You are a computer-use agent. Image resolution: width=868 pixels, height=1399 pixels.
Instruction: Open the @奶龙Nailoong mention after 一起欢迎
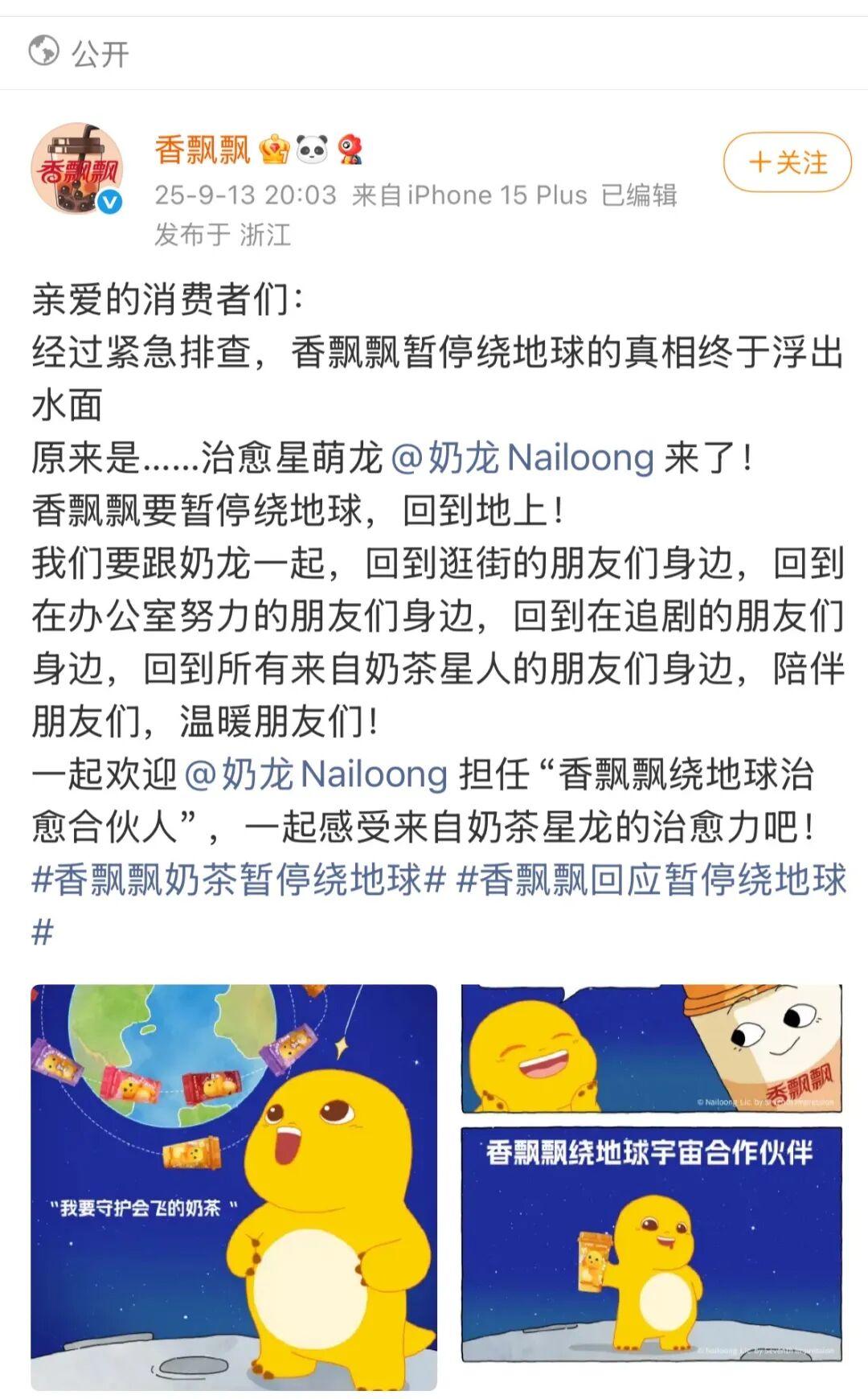(x=316, y=774)
